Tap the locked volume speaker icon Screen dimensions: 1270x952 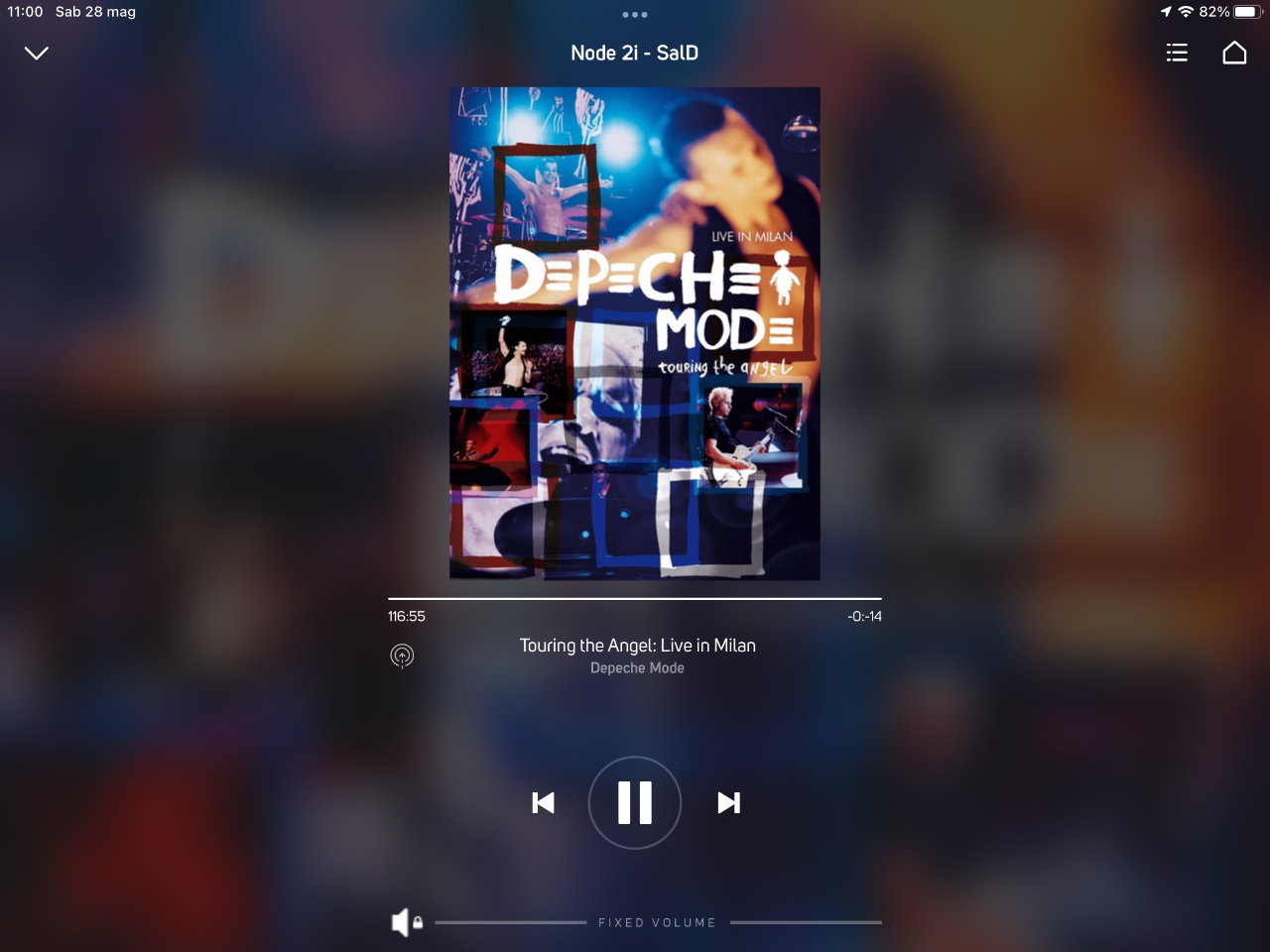[406, 922]
